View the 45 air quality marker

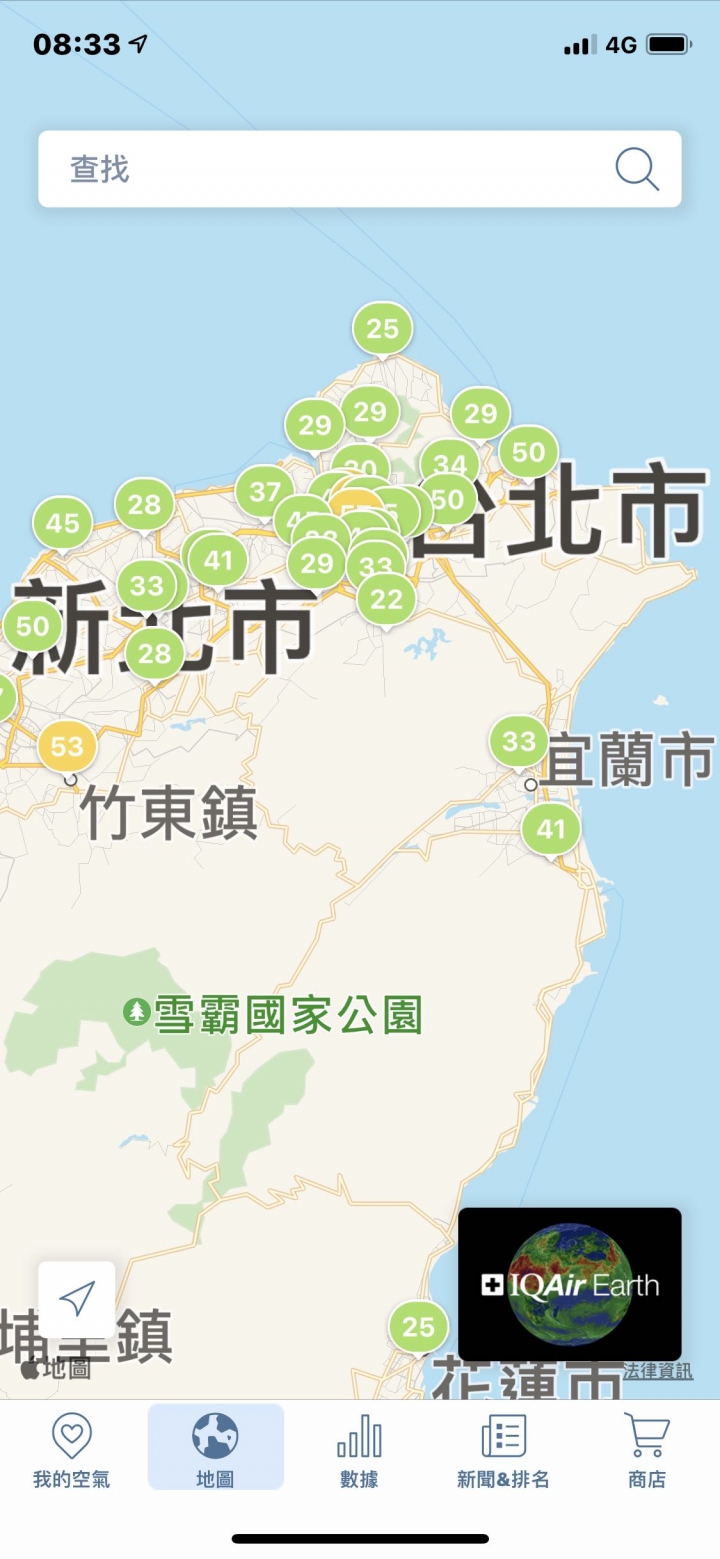[62, 523]
